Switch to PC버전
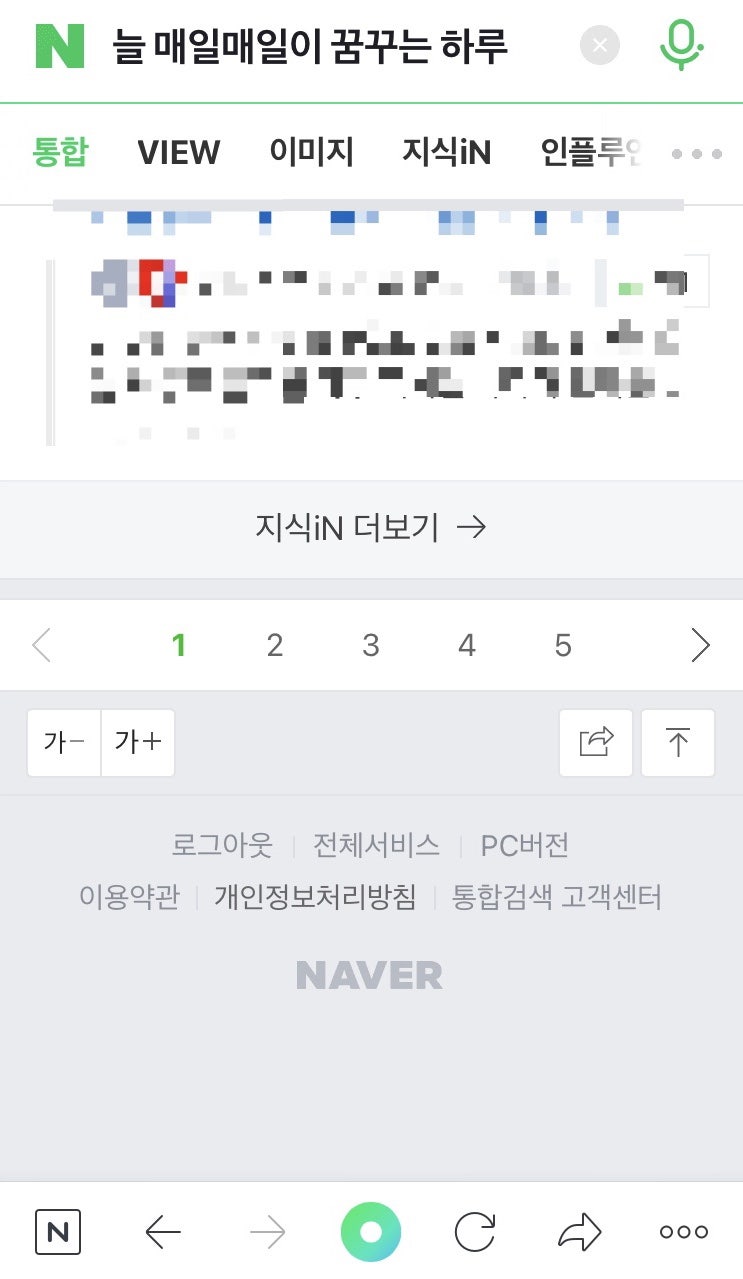The image size is (743, 1279). pos(524,845)
